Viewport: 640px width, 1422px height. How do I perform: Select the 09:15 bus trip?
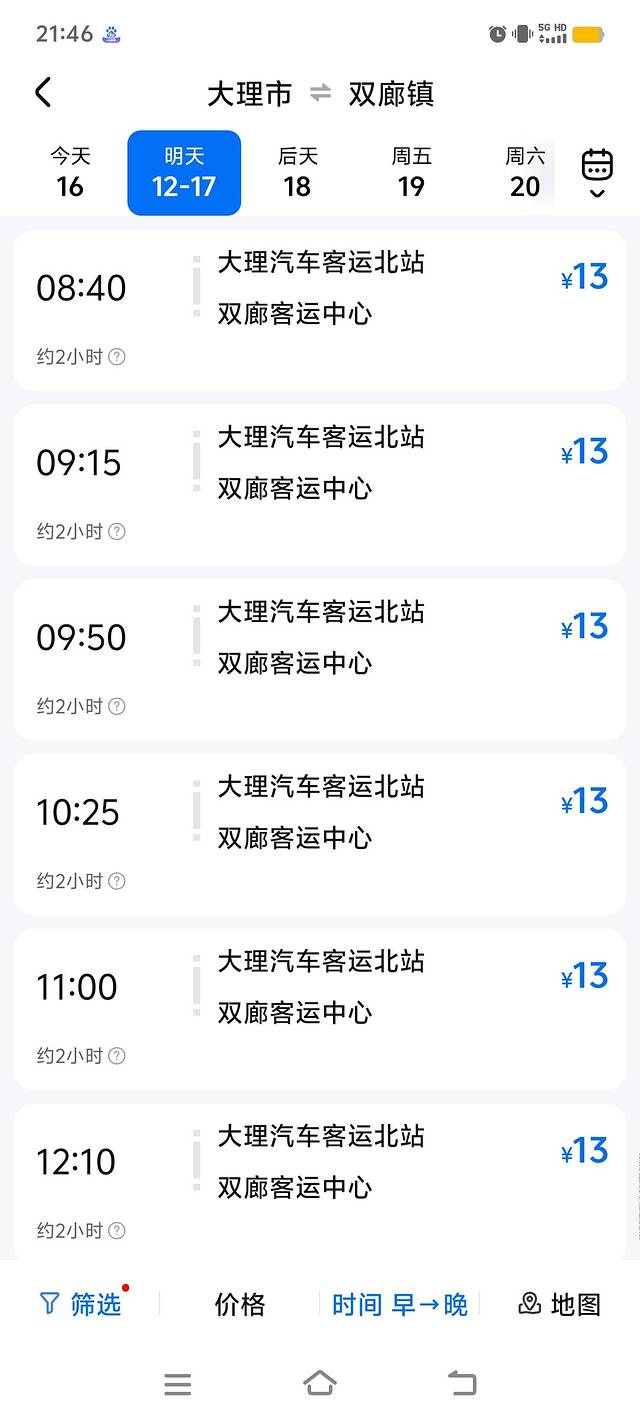pos(319,485)
